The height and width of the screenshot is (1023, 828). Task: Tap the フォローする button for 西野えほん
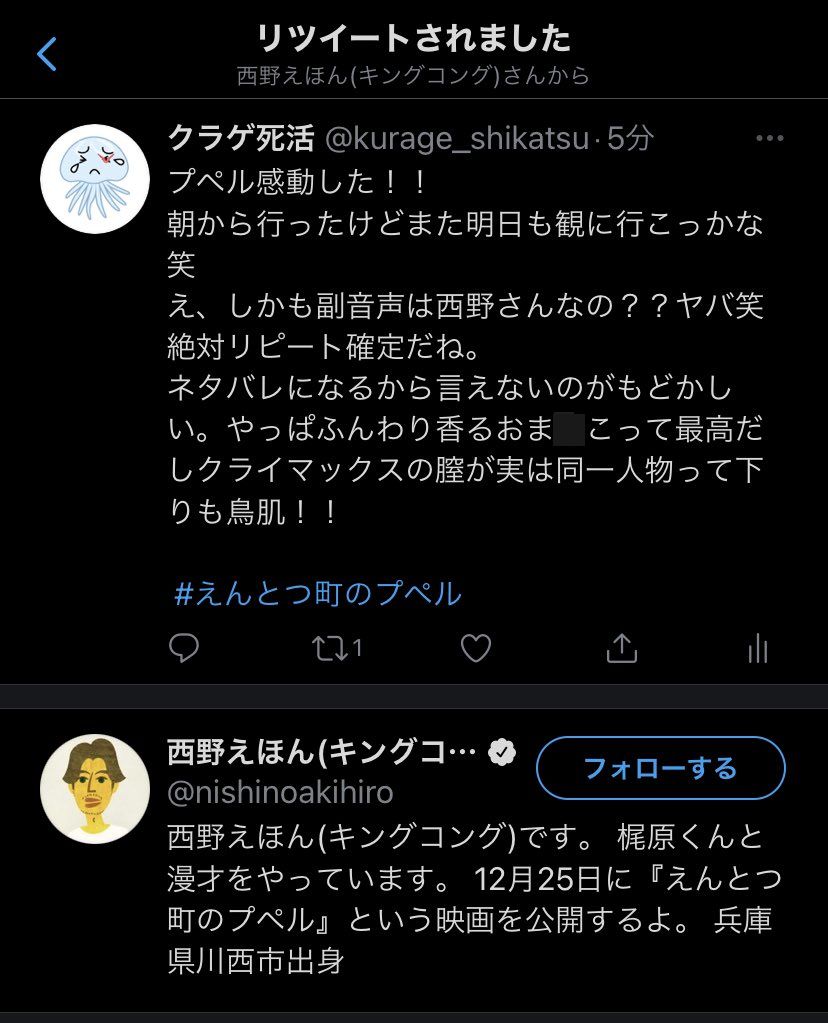tap(660, 768)
